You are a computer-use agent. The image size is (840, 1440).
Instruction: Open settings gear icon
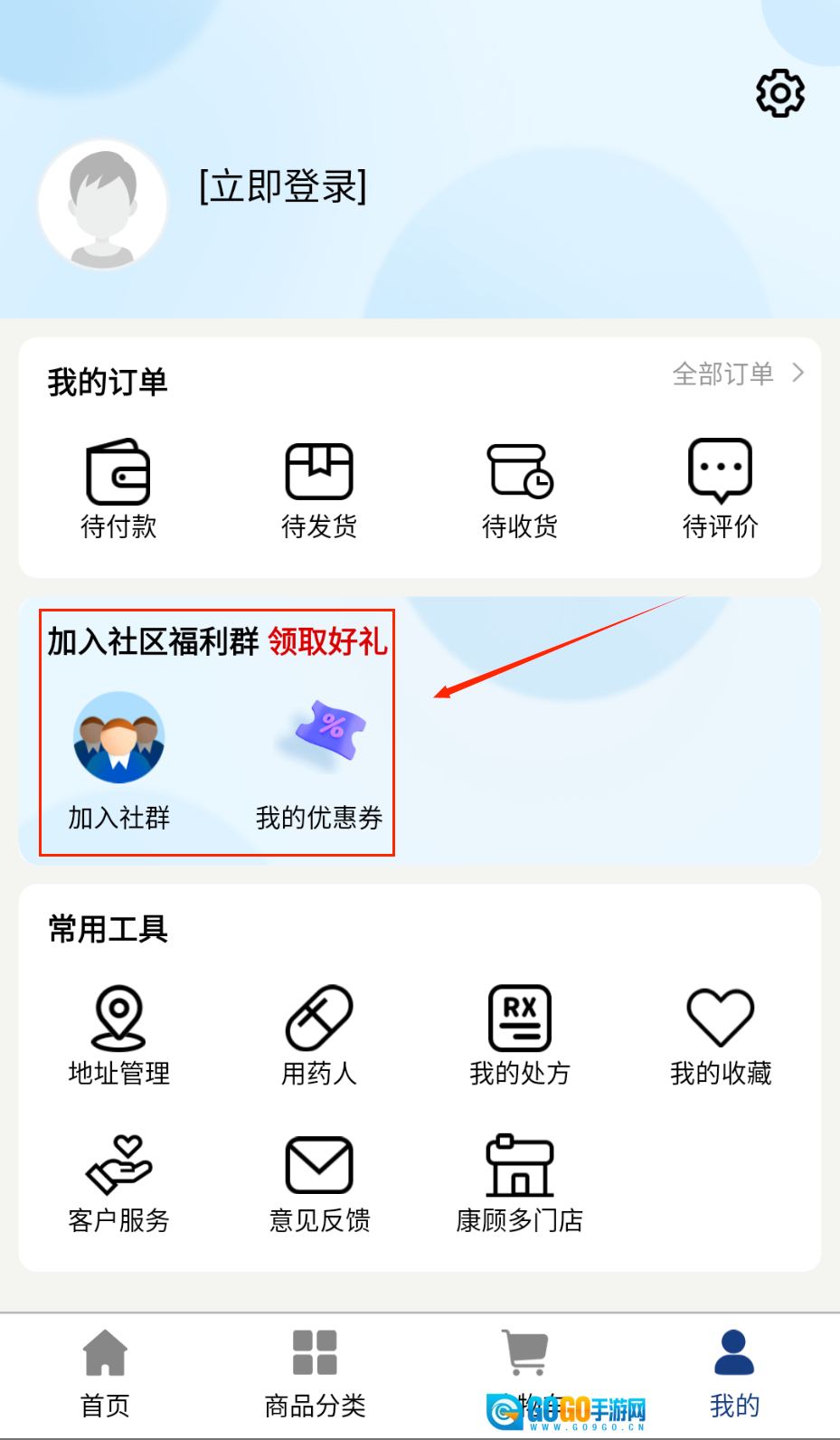point(779,93)
